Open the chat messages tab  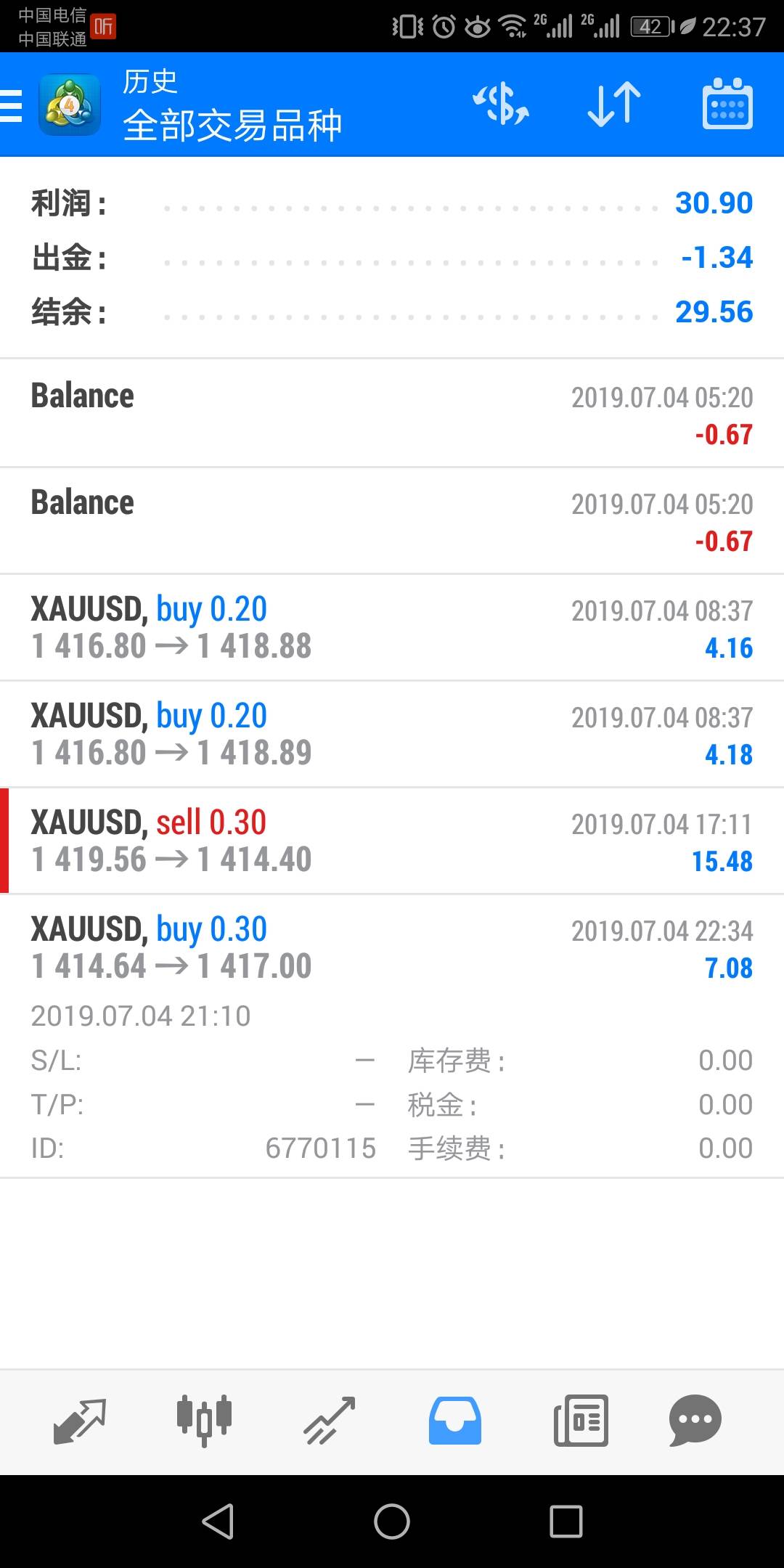coord(695,1421)
